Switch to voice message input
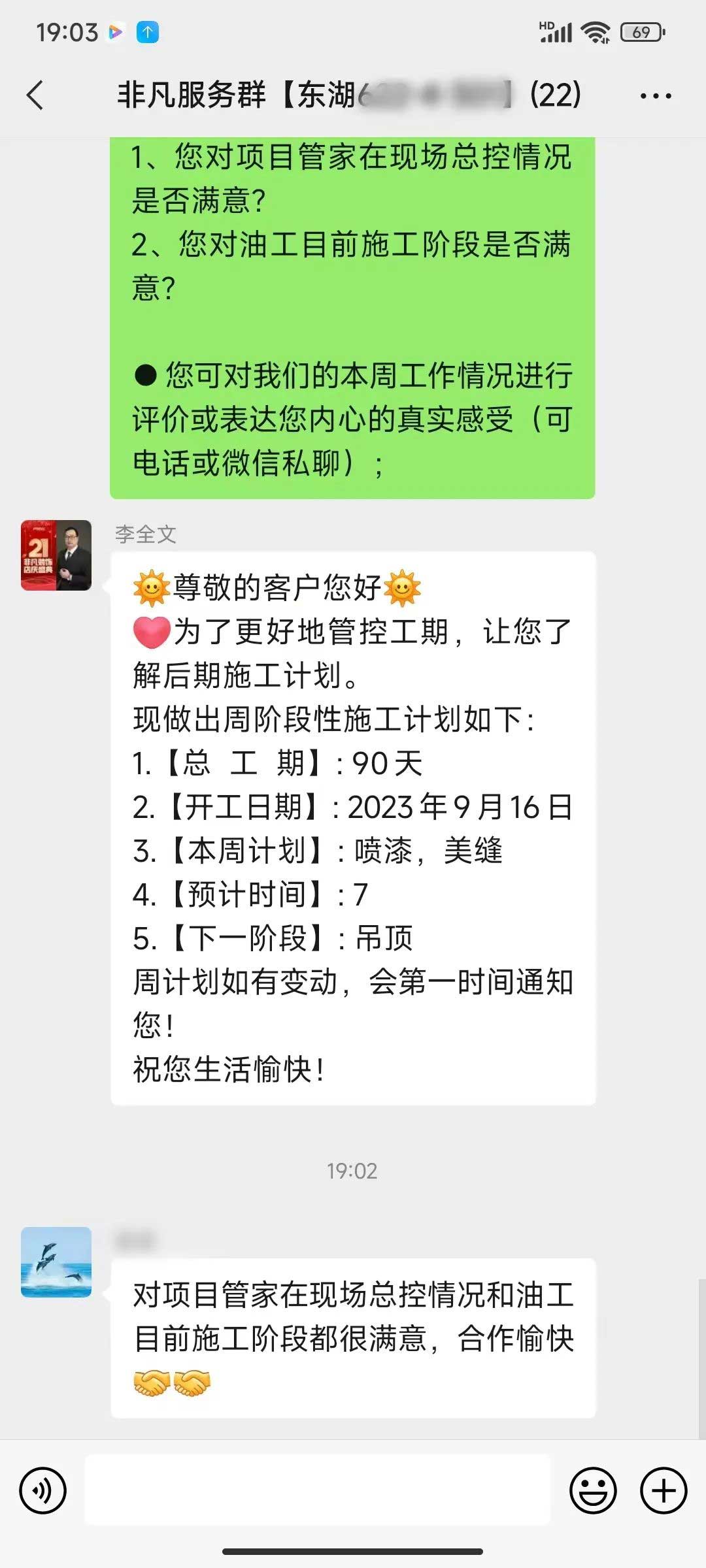The width and height of the screenshot is (706, 1568). point(43,1490)
